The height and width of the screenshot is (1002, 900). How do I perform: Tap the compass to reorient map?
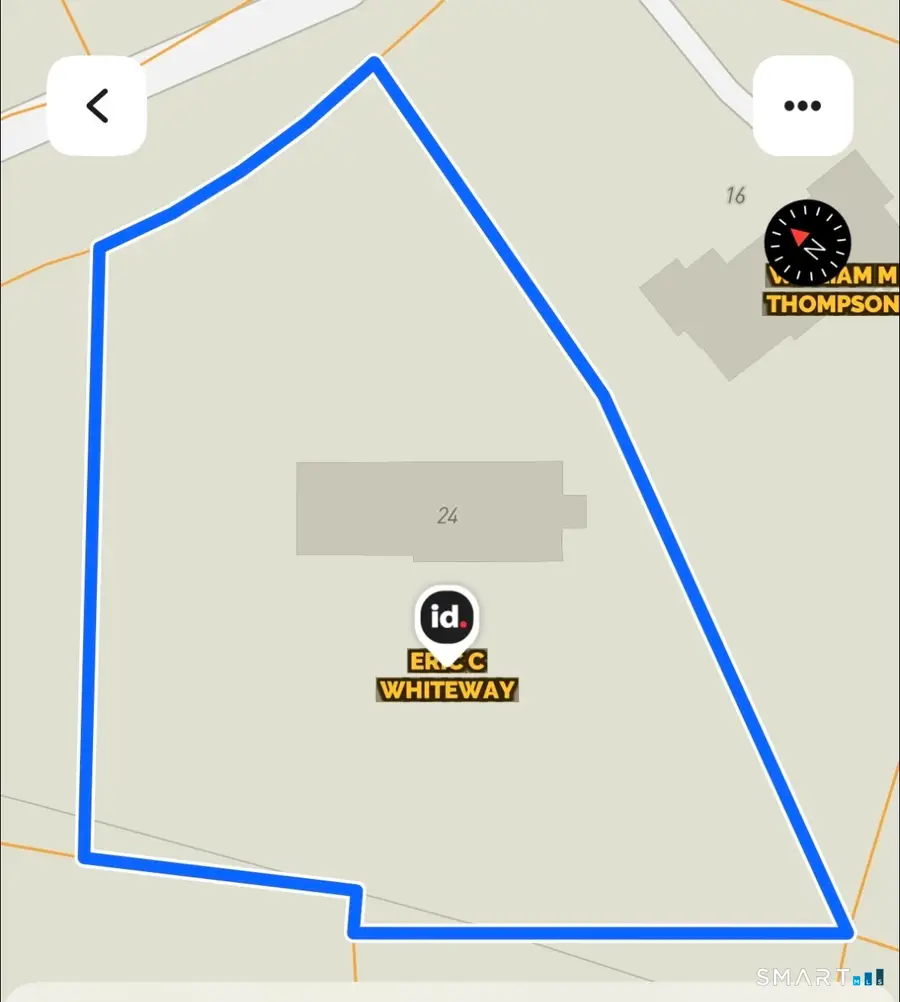click(x=807, y=242)
